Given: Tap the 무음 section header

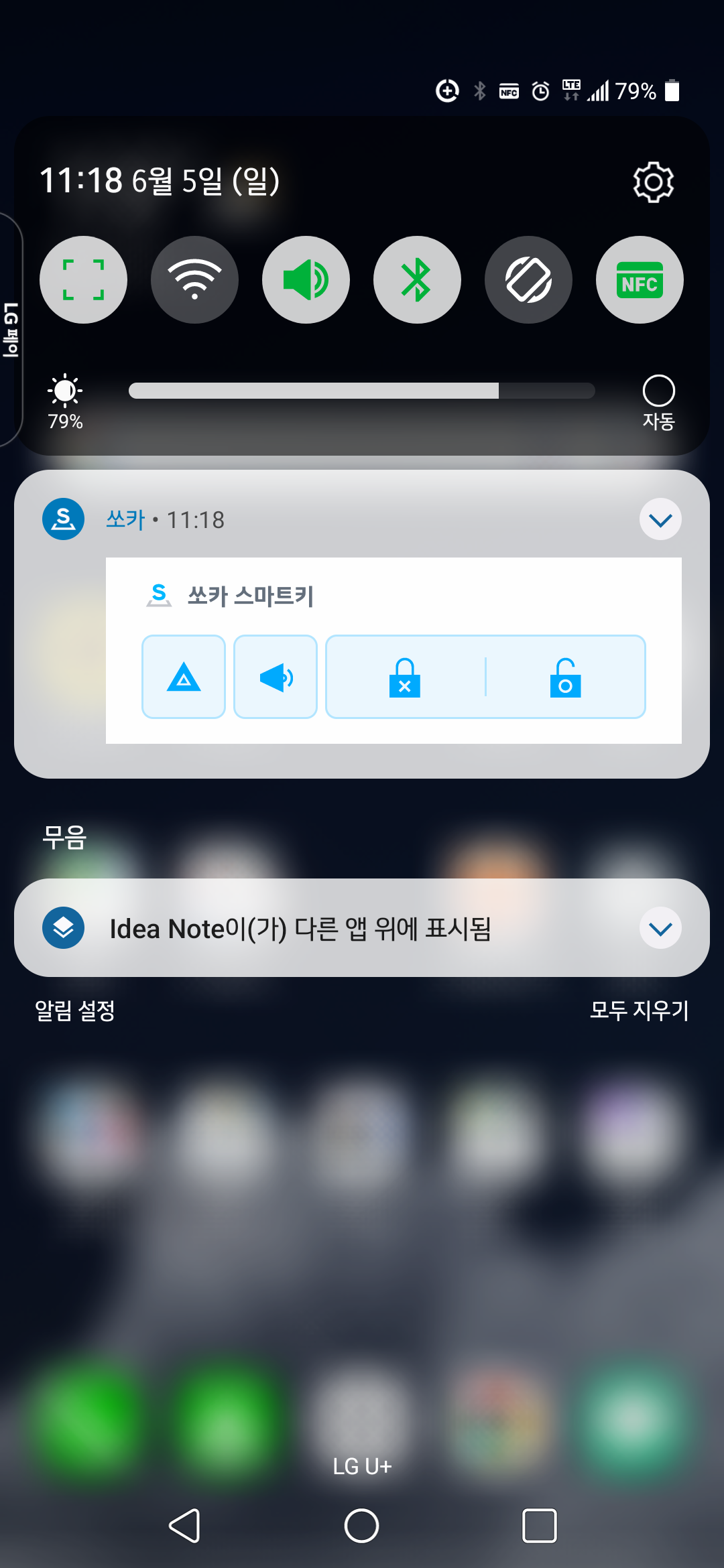Looking at the screenshot, I should (x=64, y=836).
